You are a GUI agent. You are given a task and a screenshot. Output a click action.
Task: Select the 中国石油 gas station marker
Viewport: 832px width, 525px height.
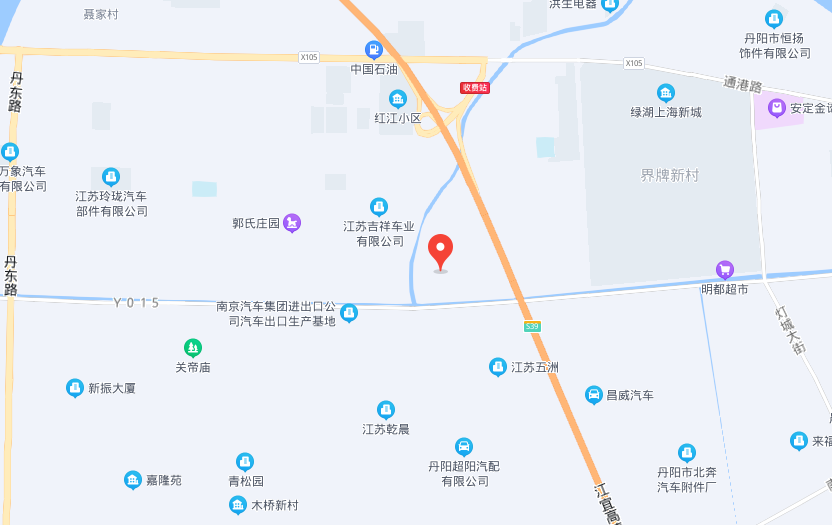(374, 49)
